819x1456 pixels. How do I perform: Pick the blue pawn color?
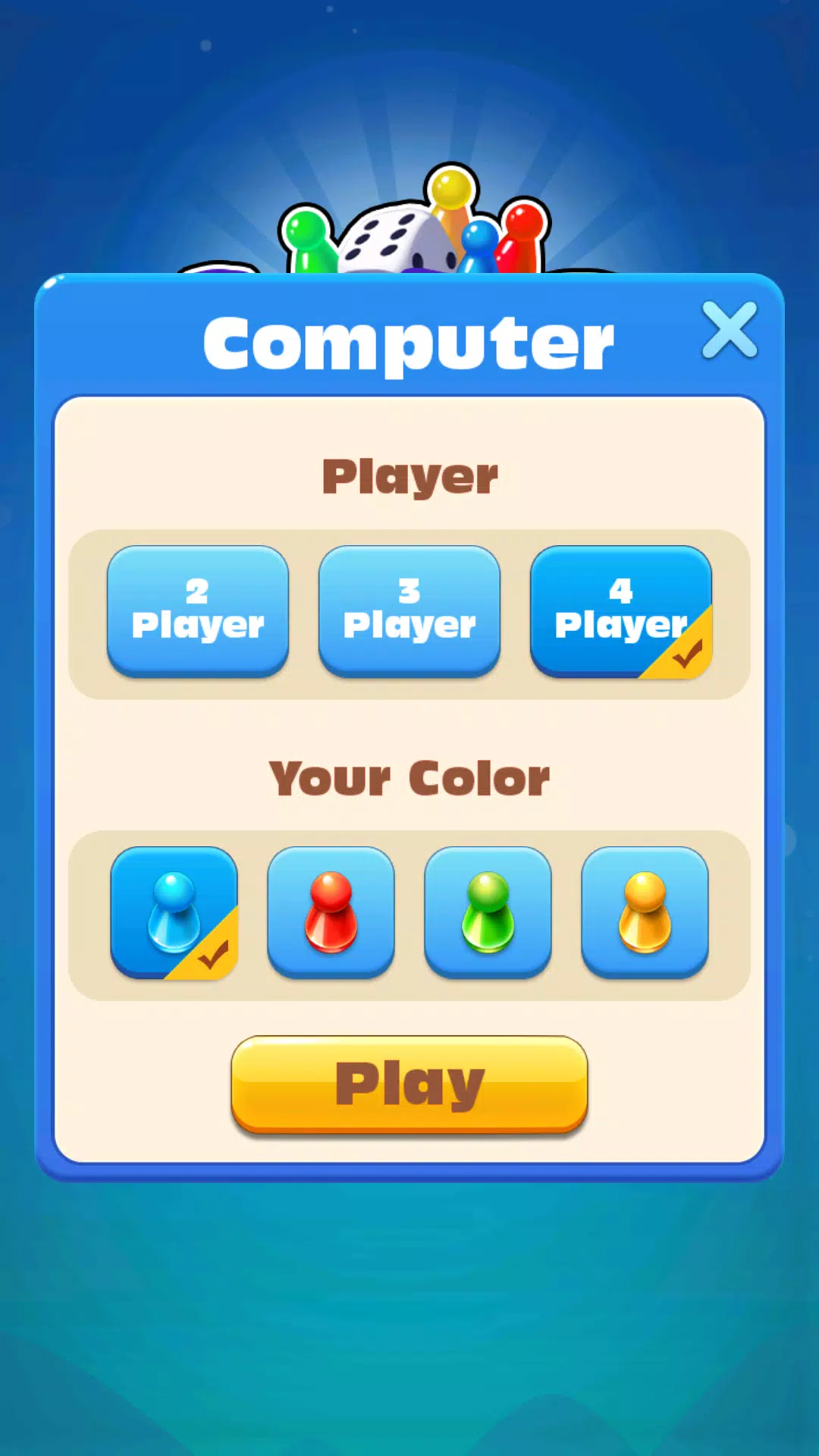[174, 912]
